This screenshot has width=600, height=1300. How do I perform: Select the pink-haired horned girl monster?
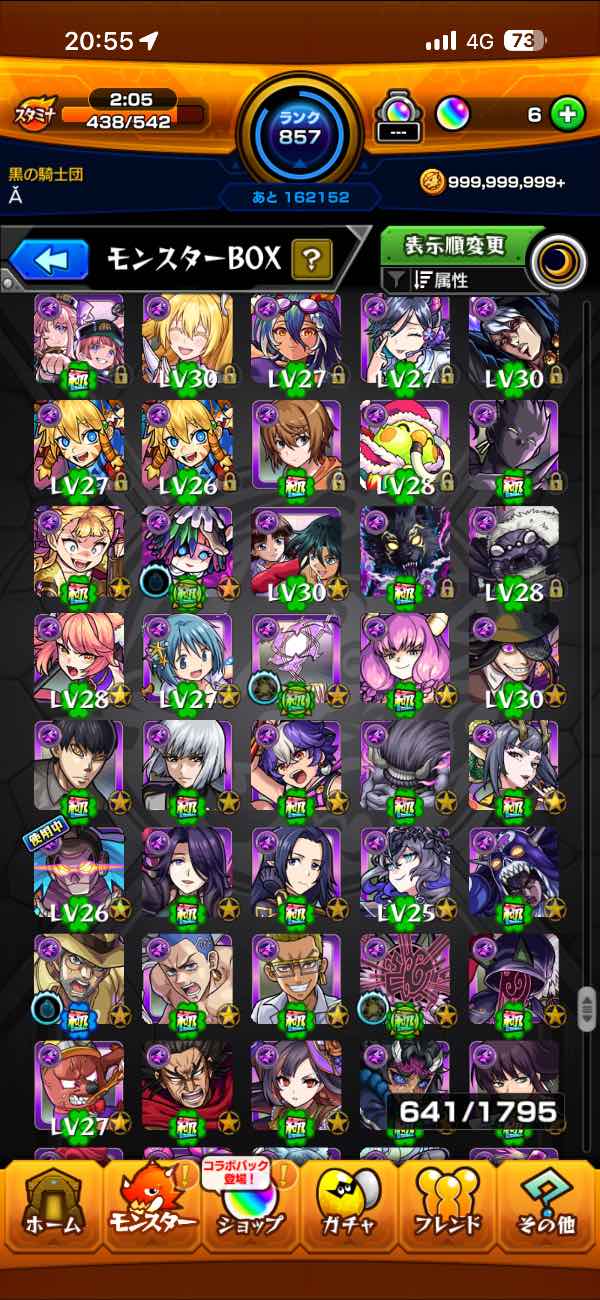(405, 660)
